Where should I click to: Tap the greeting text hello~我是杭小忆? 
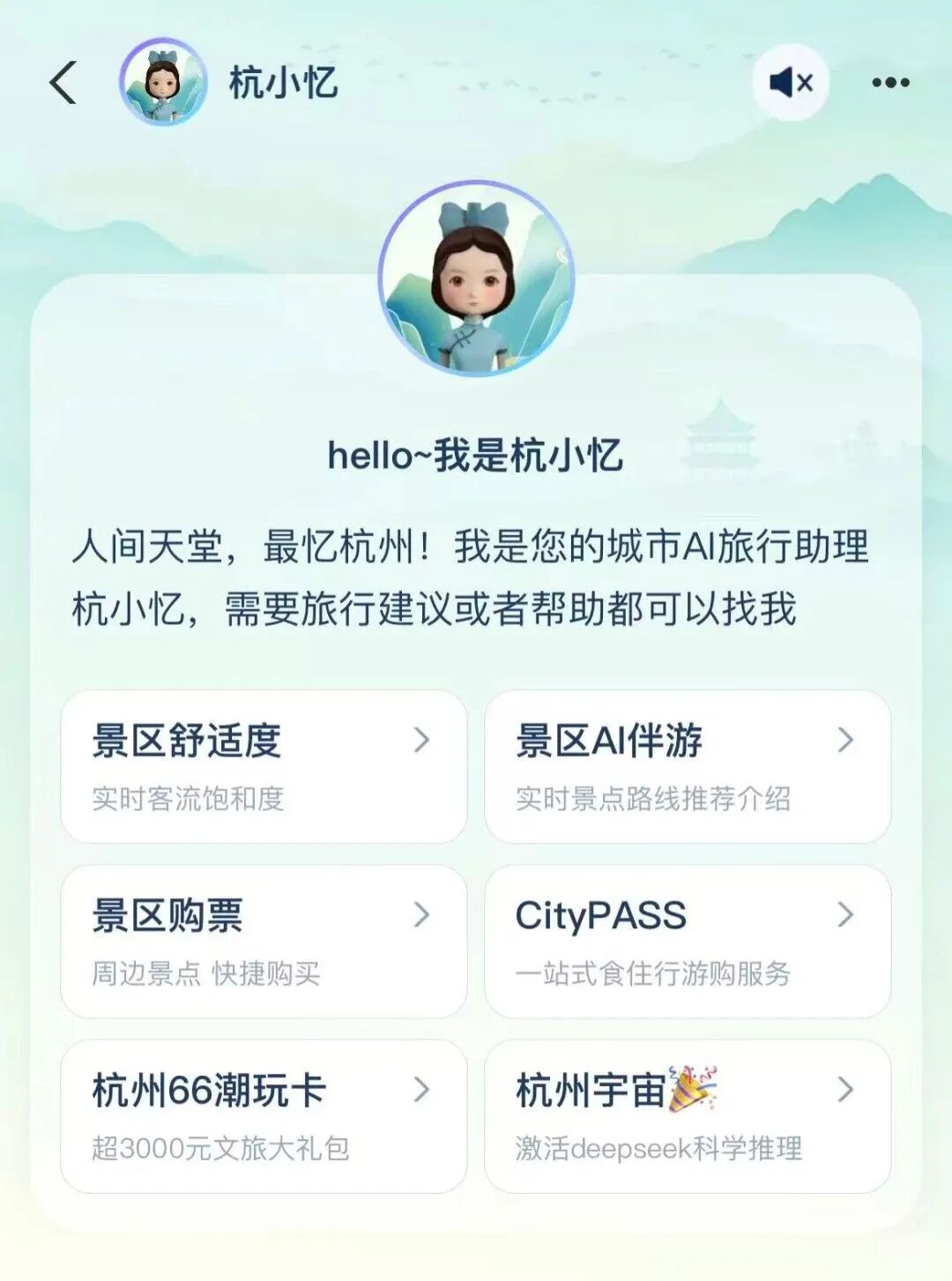(x=476, y=452)
